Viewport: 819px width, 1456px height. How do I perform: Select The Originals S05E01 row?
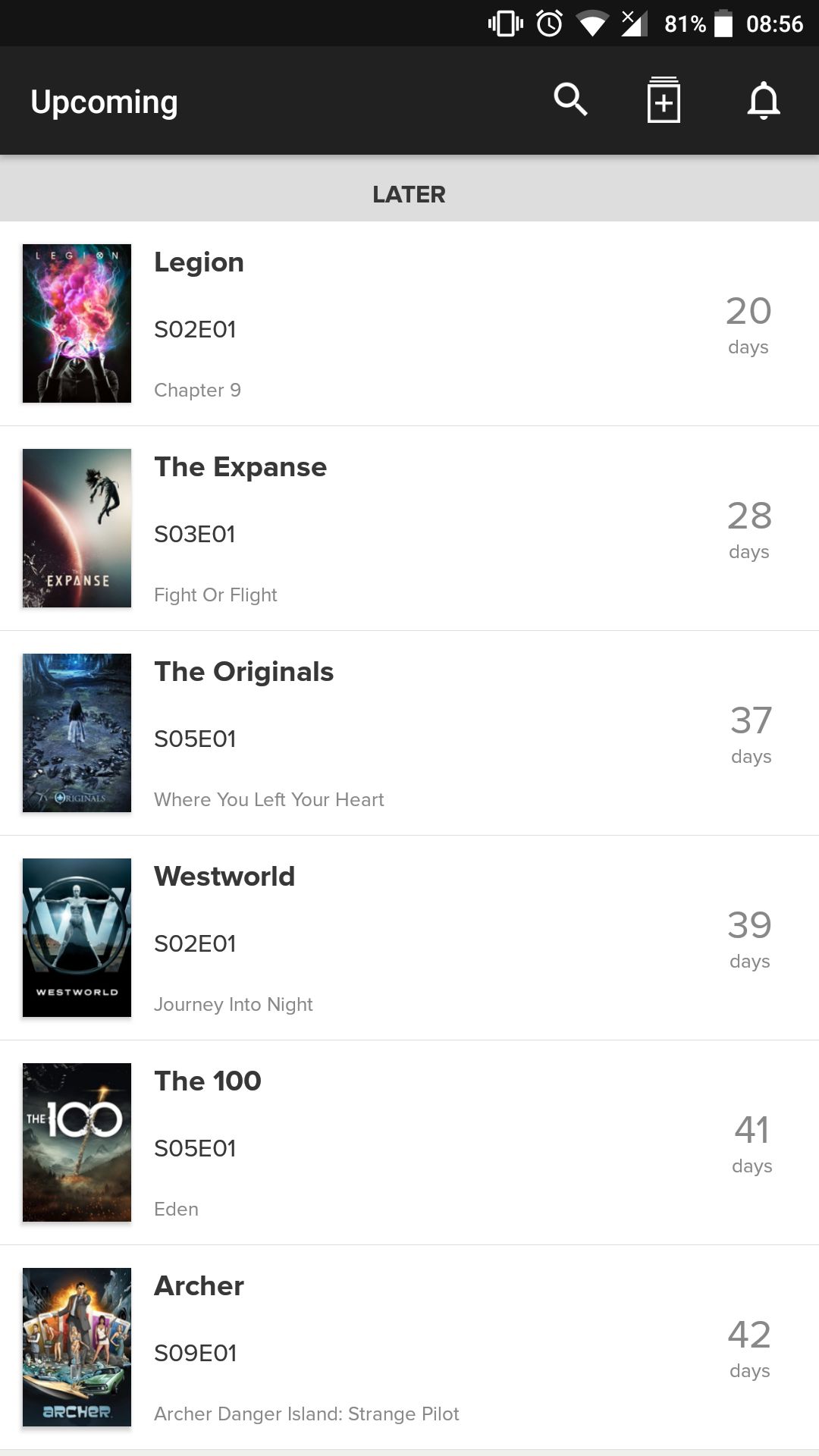pyautogui.click(x=409, y=733)
